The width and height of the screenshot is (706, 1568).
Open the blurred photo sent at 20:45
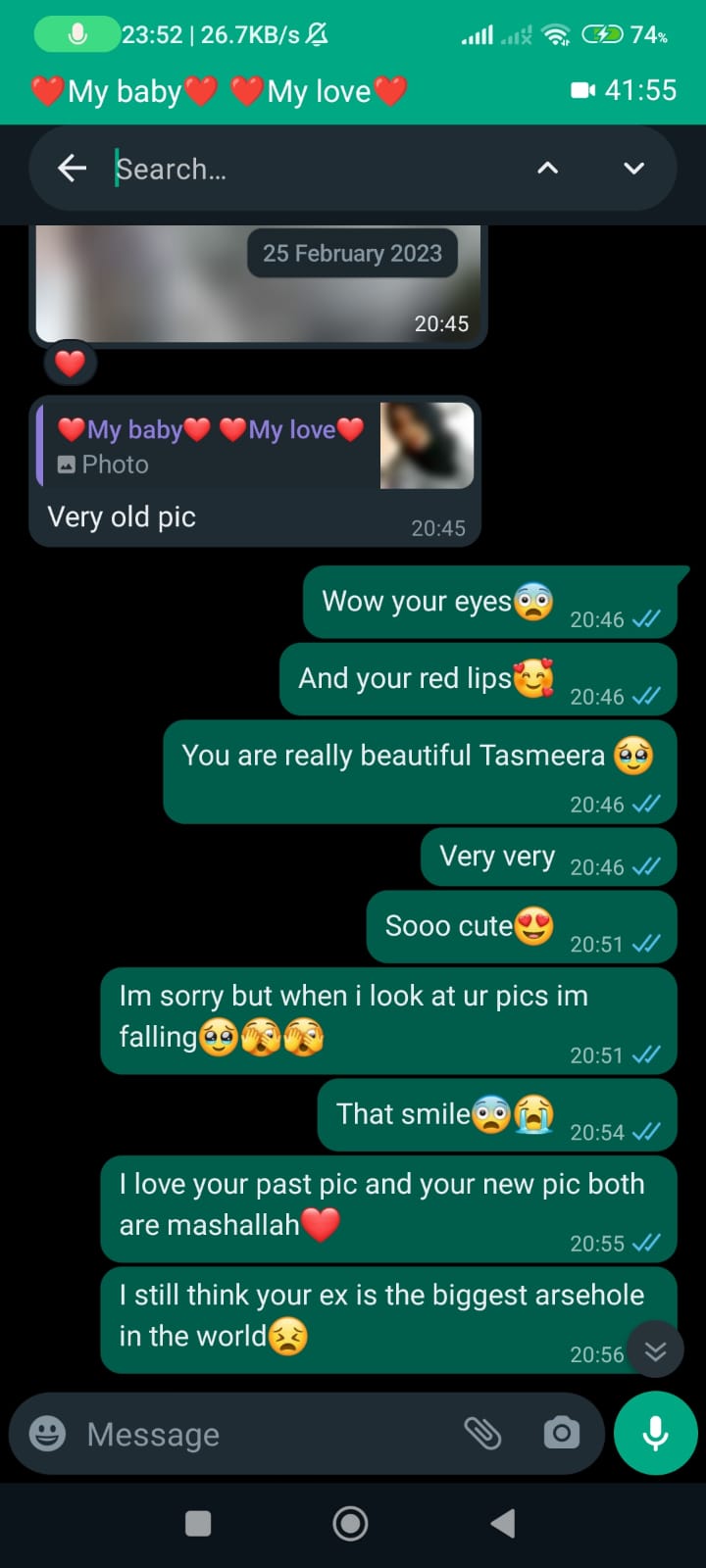(259, 285)
